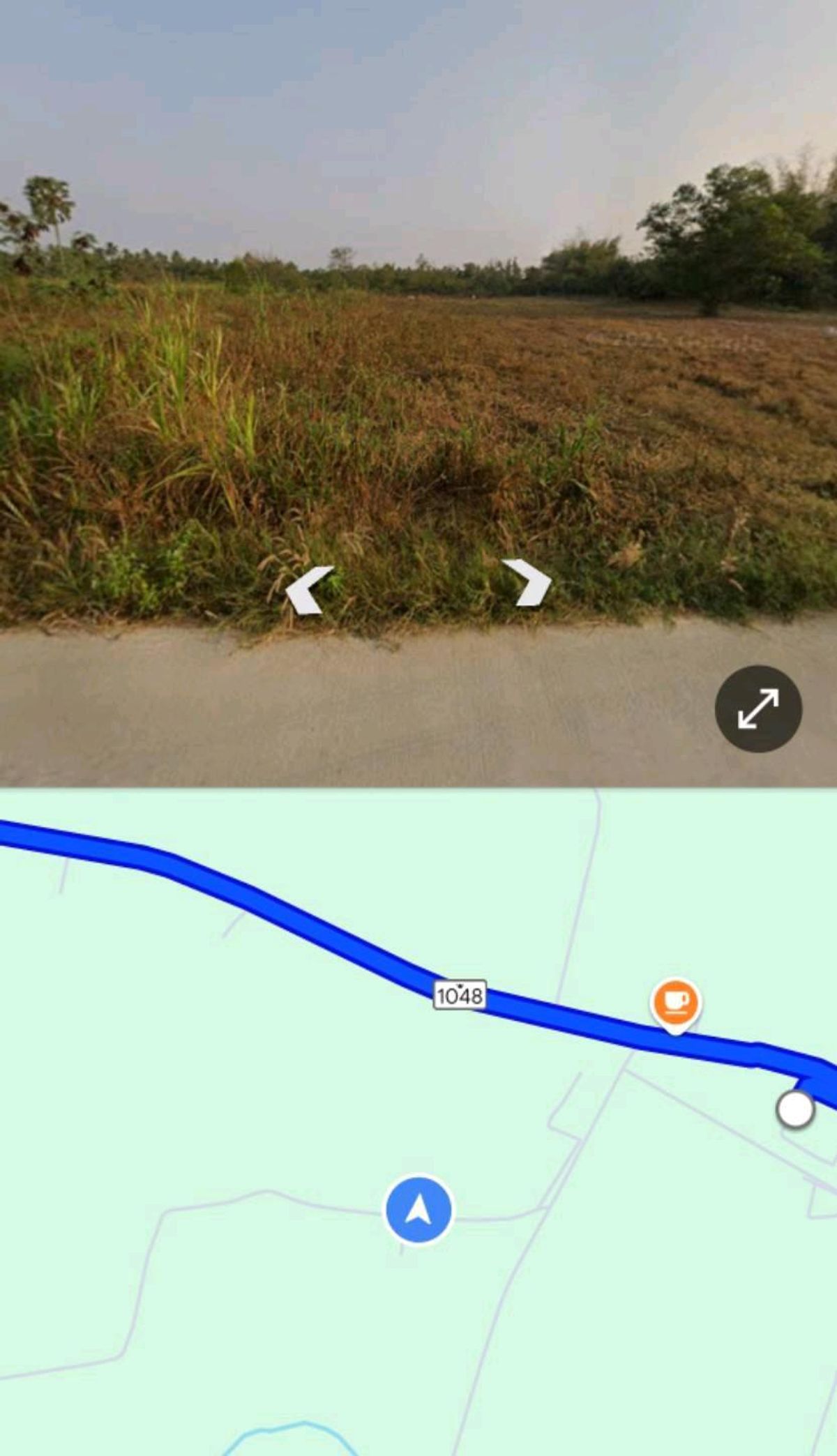Screen dimensions: 837x1456
Task: Move Street View to the right arrow
Action: (528, 582)
